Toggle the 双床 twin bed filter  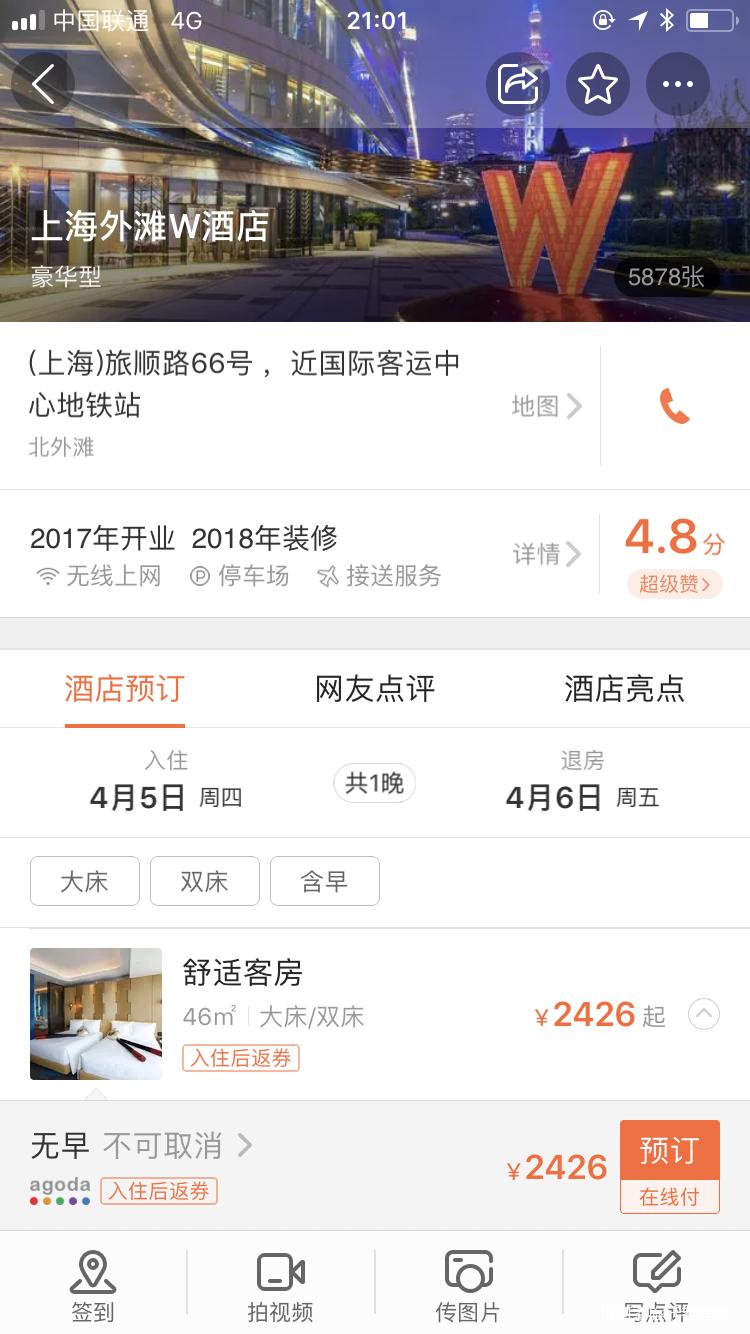coord(204,881)
